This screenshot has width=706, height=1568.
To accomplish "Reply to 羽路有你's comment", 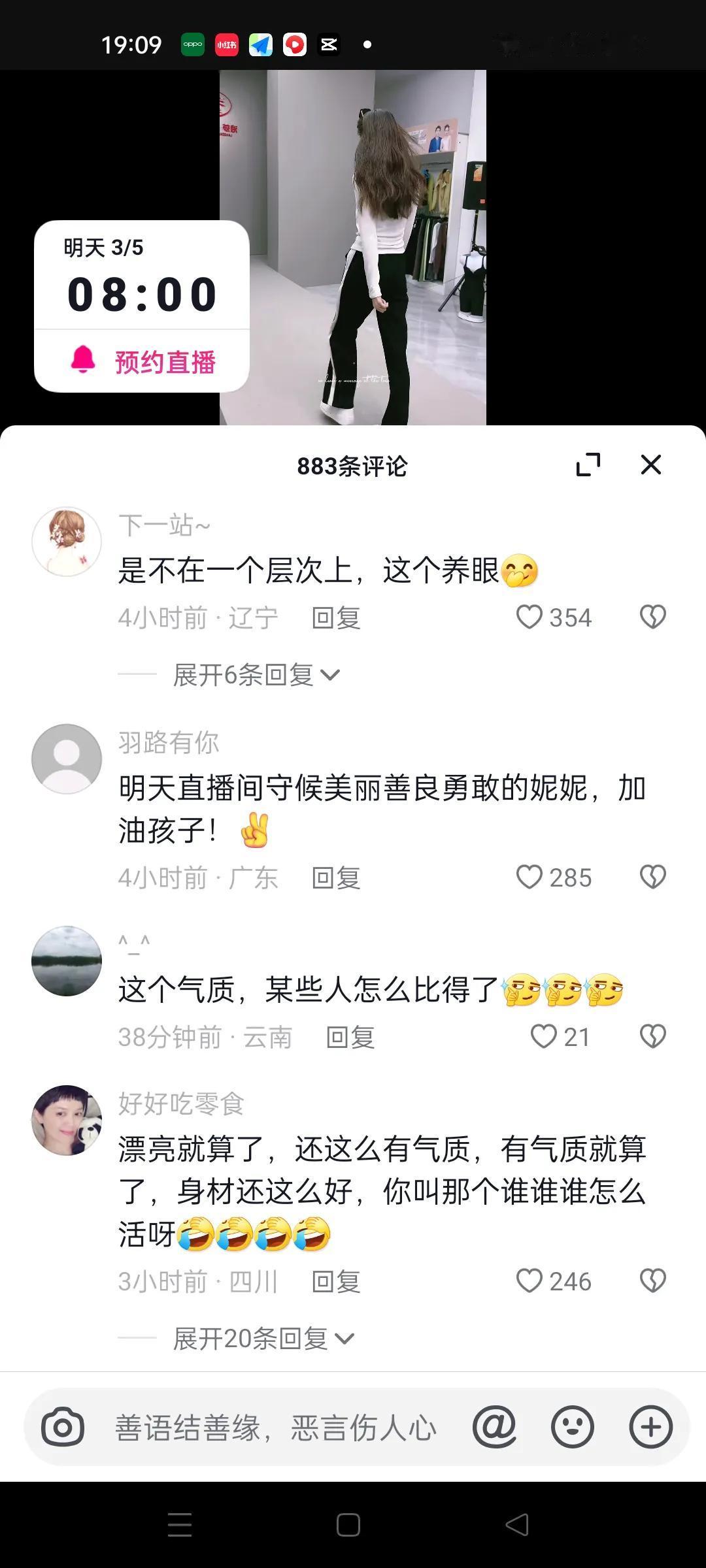I will click(x=336, y=877).
